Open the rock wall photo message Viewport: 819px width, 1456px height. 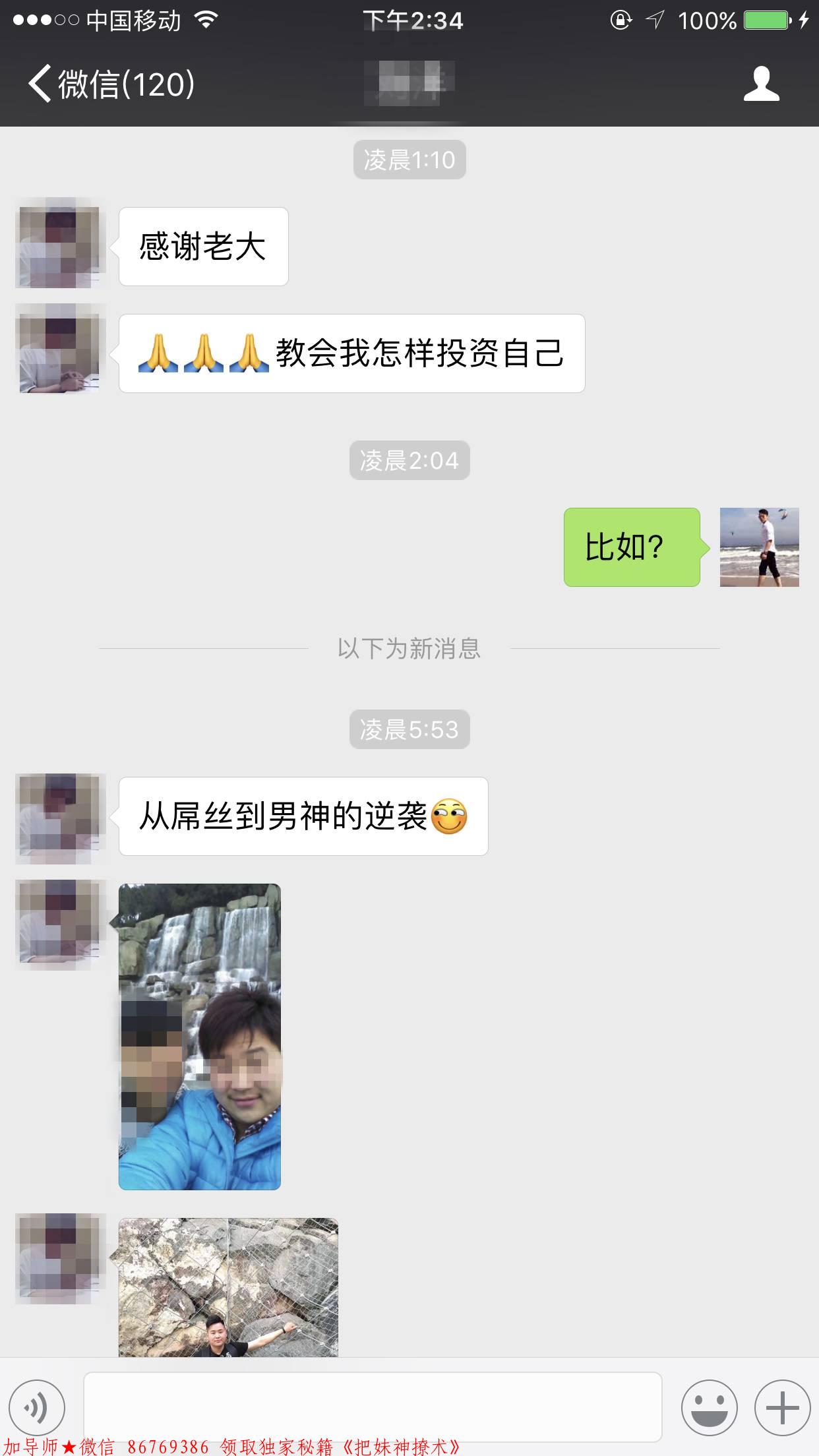tap(228, 1286)
